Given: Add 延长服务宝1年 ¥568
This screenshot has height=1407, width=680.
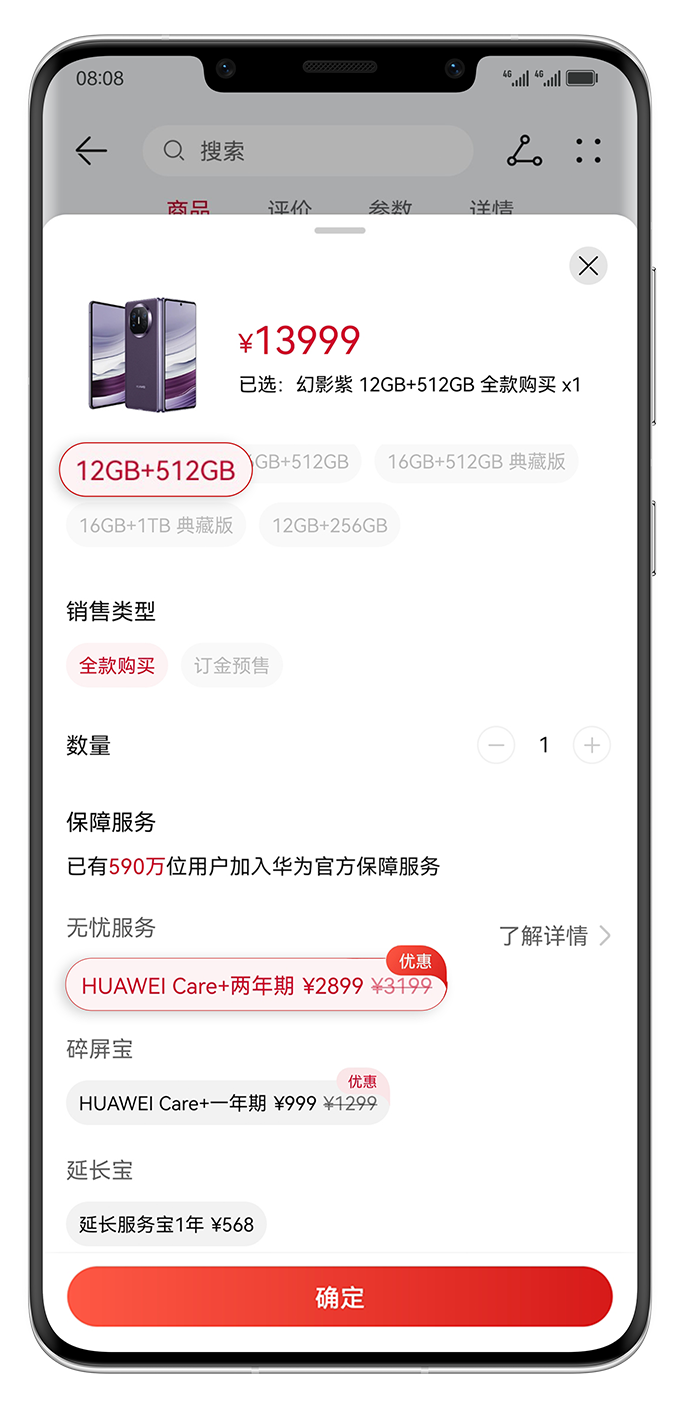Looking at the screenshot, I should pyautogui.click(x=167, y=1224).
